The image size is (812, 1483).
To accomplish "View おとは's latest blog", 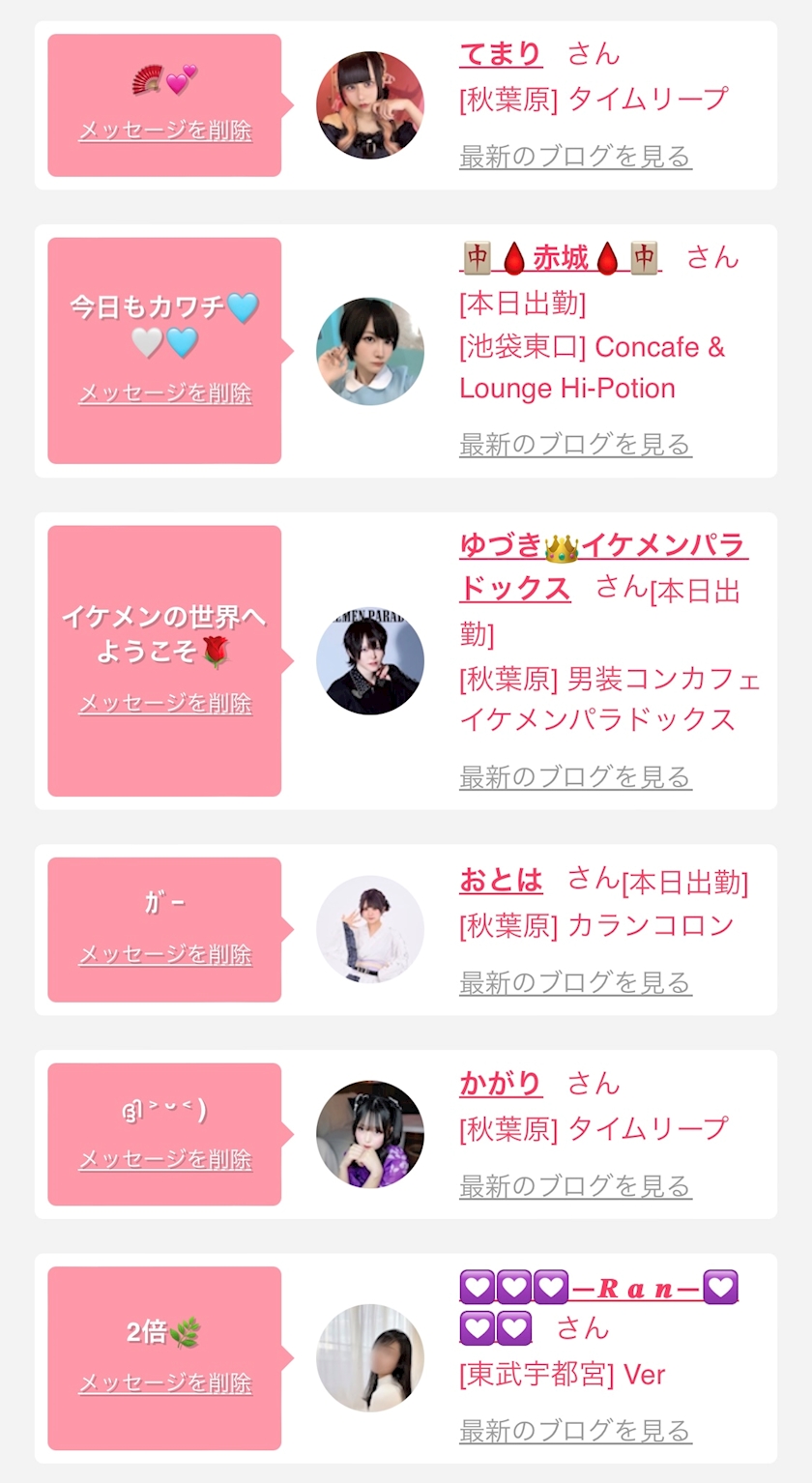I will click(575, 982).
